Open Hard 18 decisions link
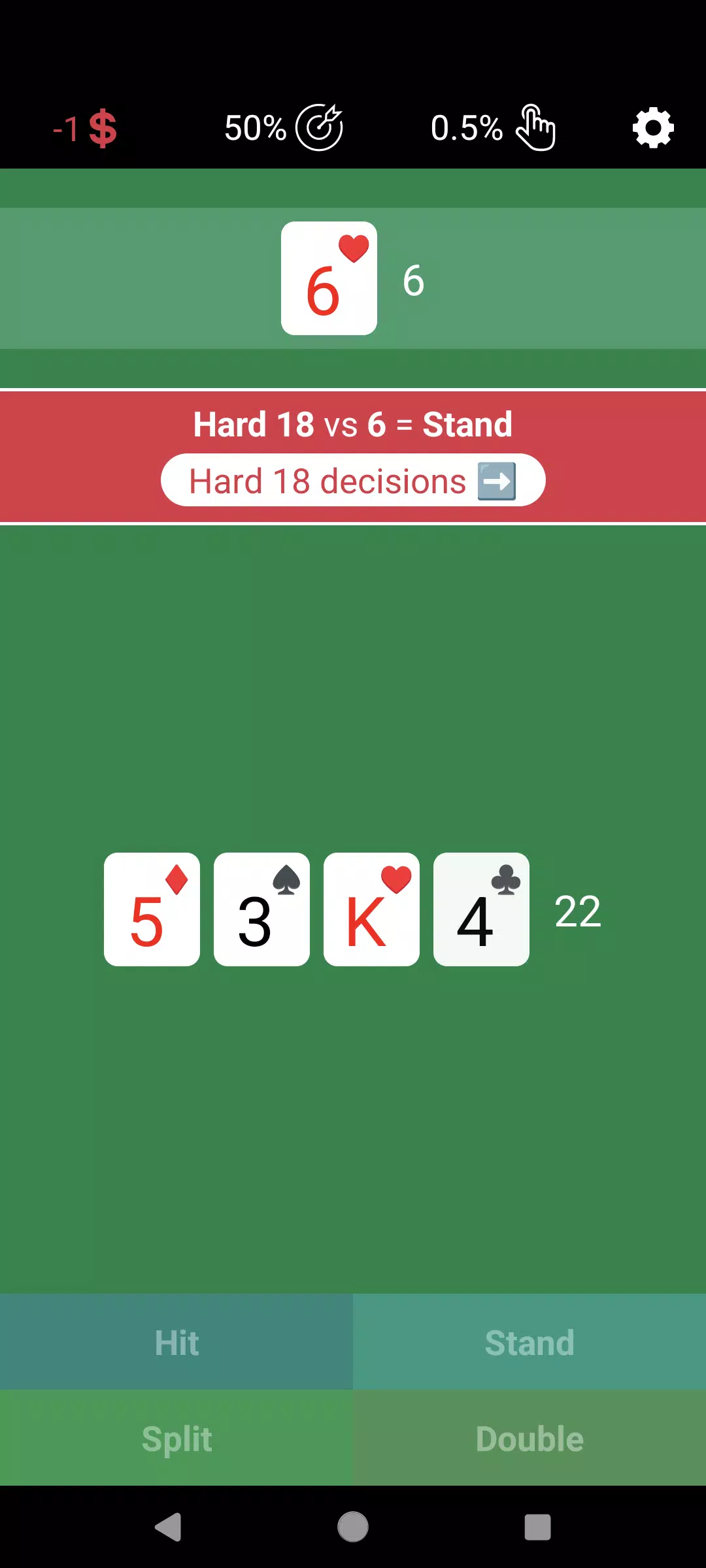The height and width of the screenshot is (1568, 706). (353, 481)
